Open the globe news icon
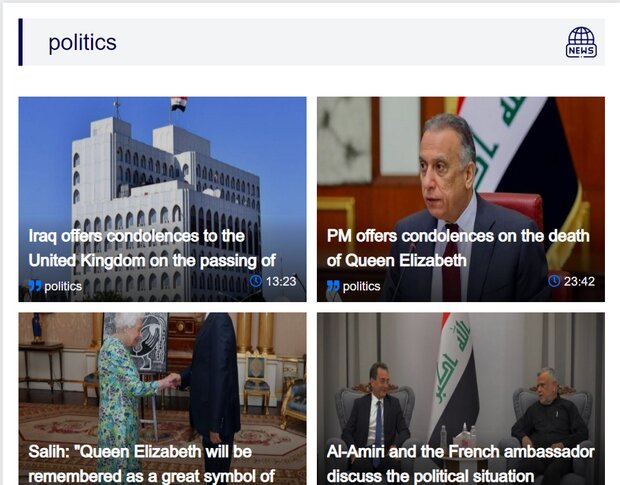The width and height of the screenshot is (620, 485). pos(581,43)
